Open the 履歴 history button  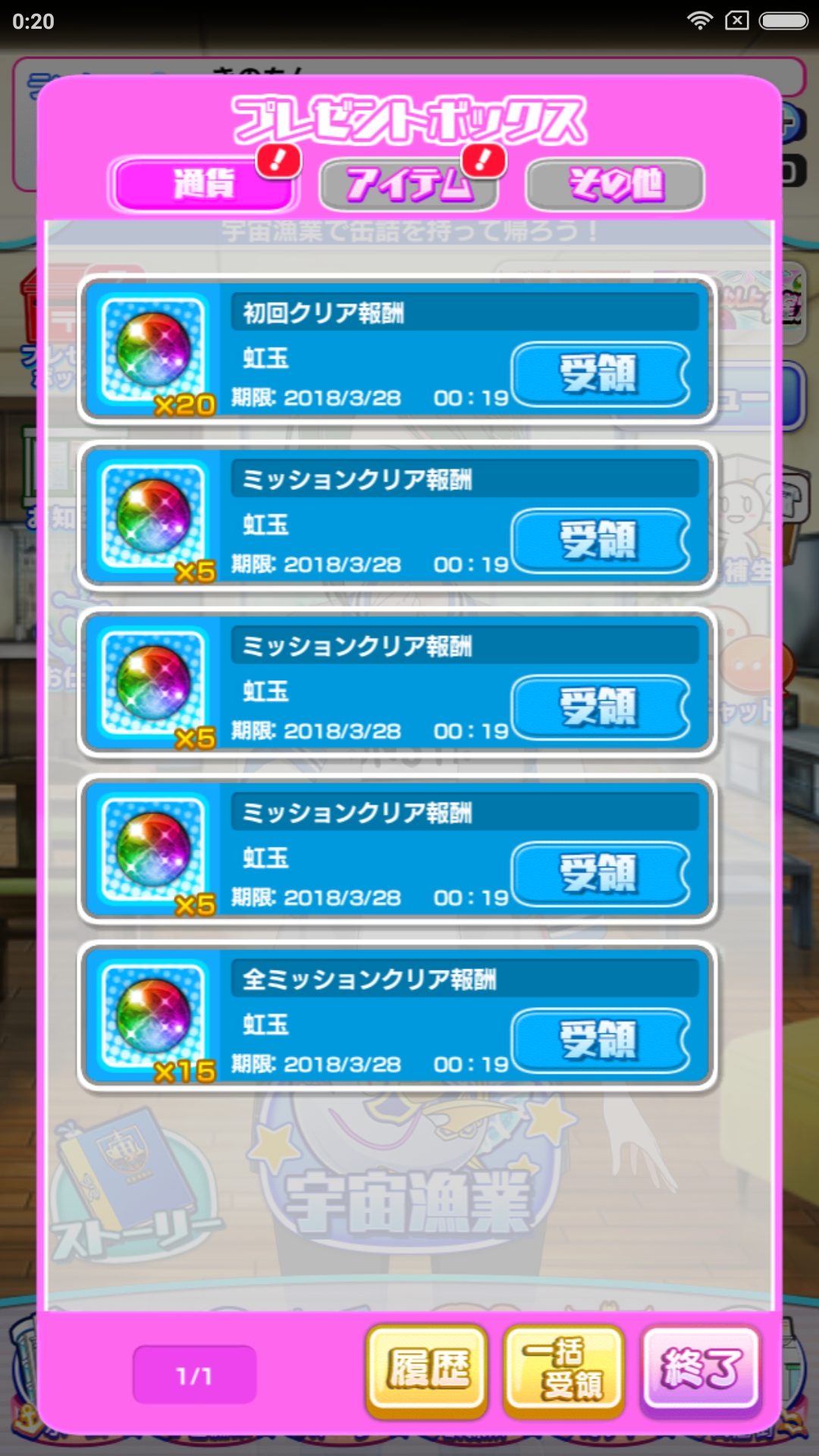click(427, 1370)
